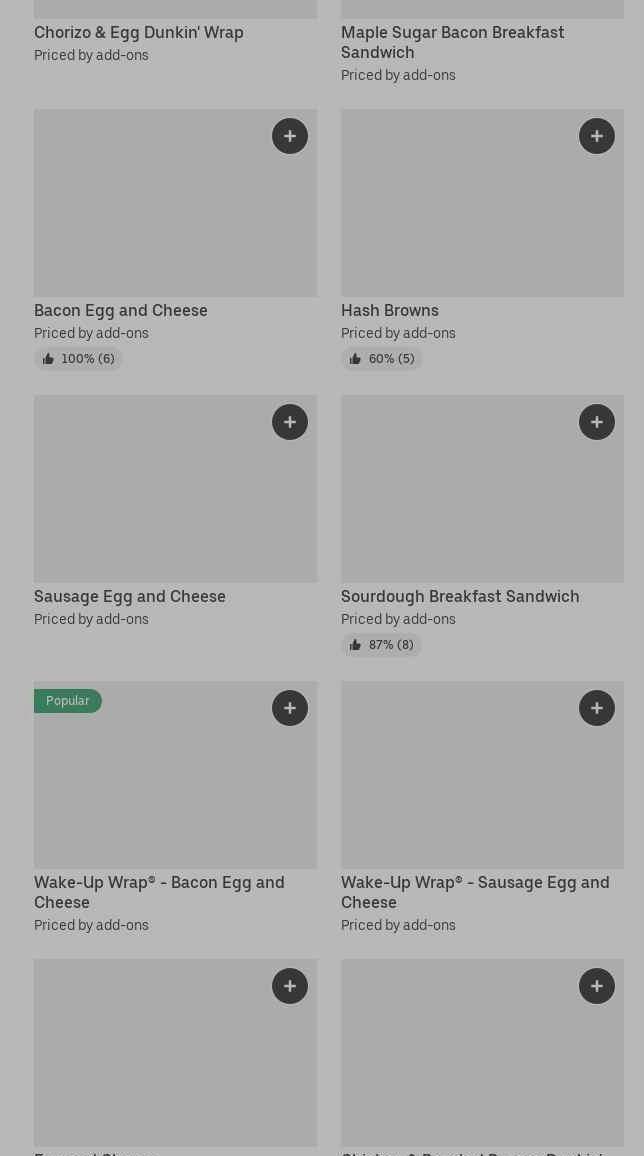The image size is (644, 1156).
Task: Open Chorizo & Egg Dunkin' Wrap item
Action: click(138, 32)
